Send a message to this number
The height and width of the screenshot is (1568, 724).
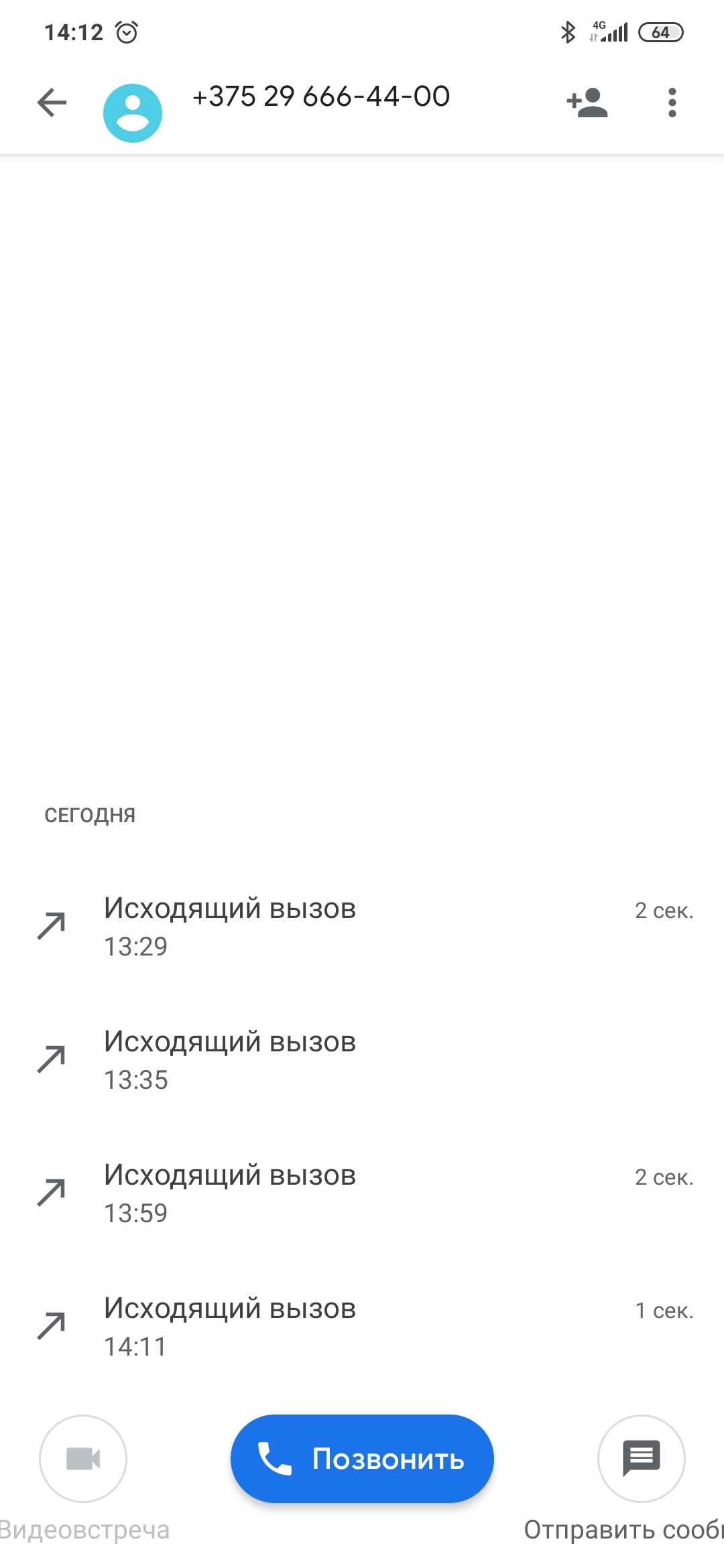641,1459
